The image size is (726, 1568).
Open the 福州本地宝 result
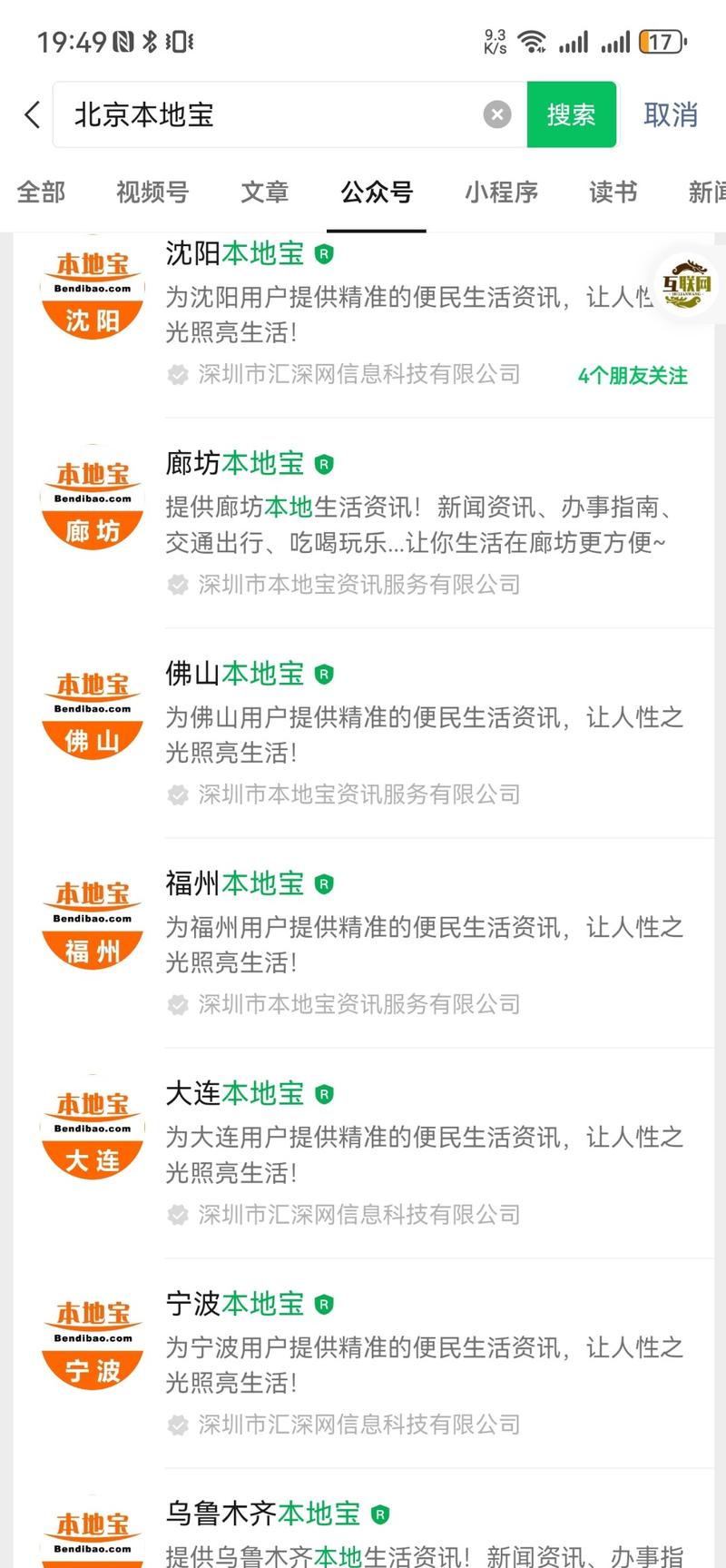(364, 942)
